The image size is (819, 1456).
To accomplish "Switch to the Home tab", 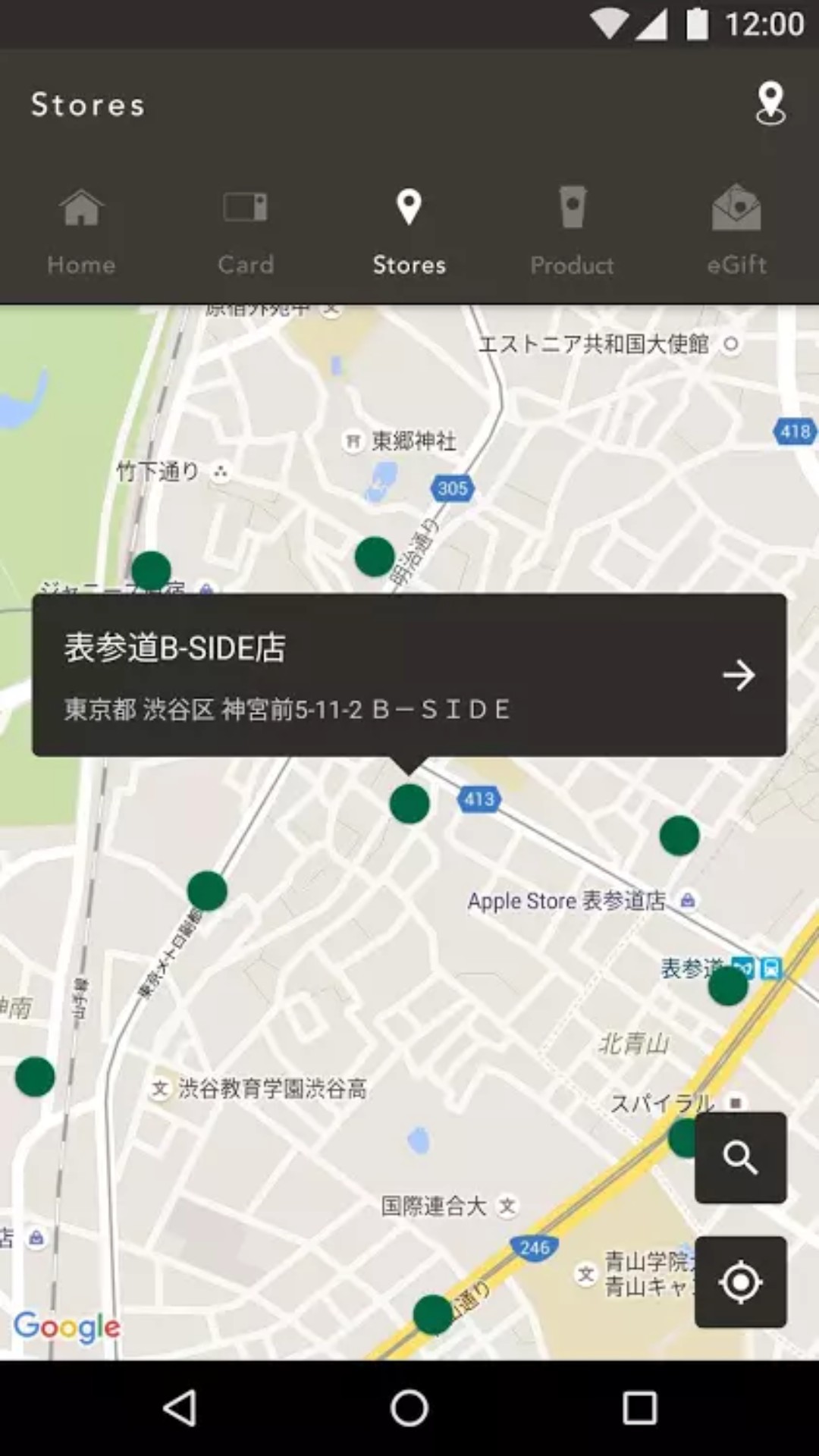I will (x=81, y=231).
